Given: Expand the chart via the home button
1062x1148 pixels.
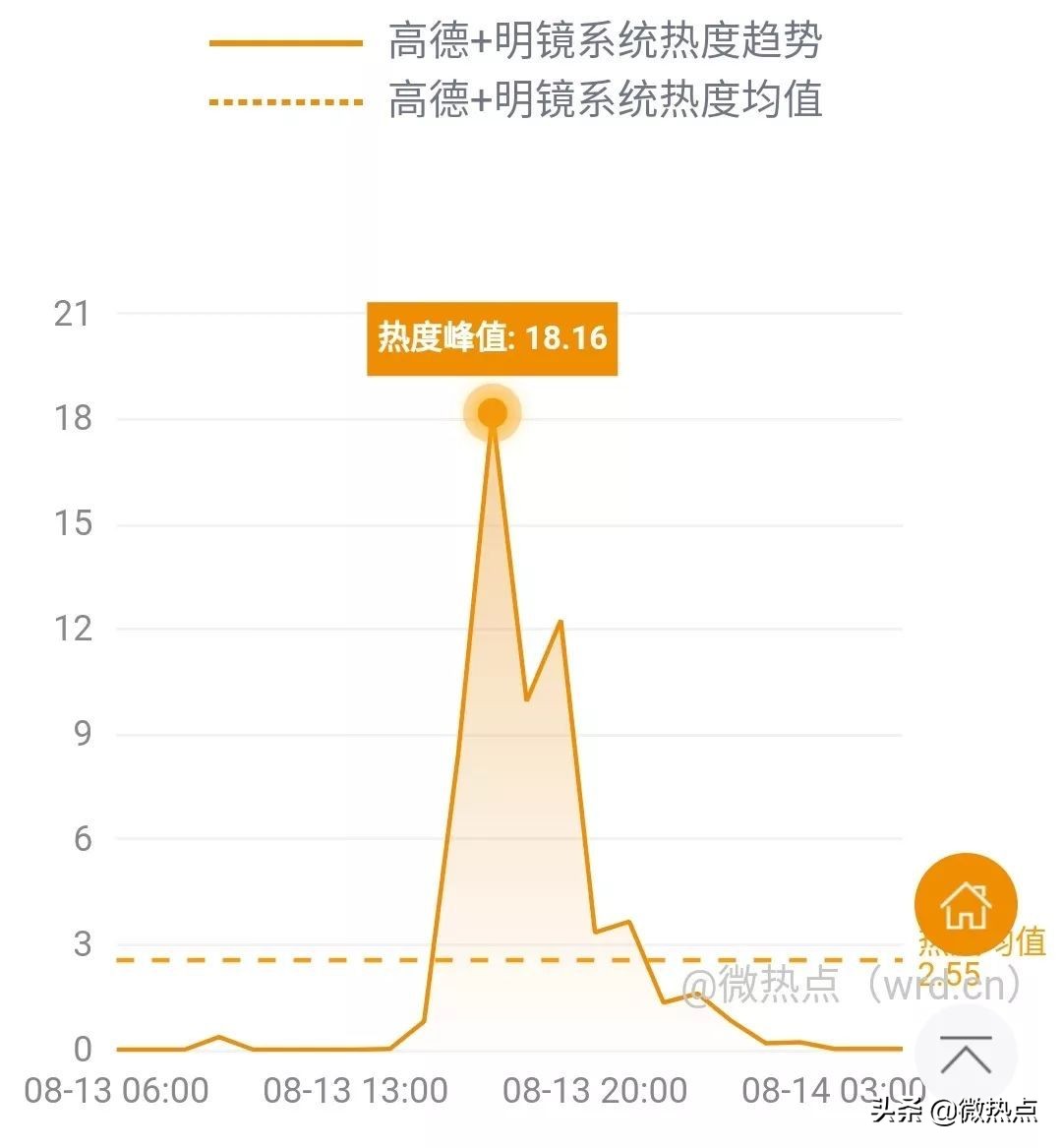Looking at the screenshot, I should (966, 904).
